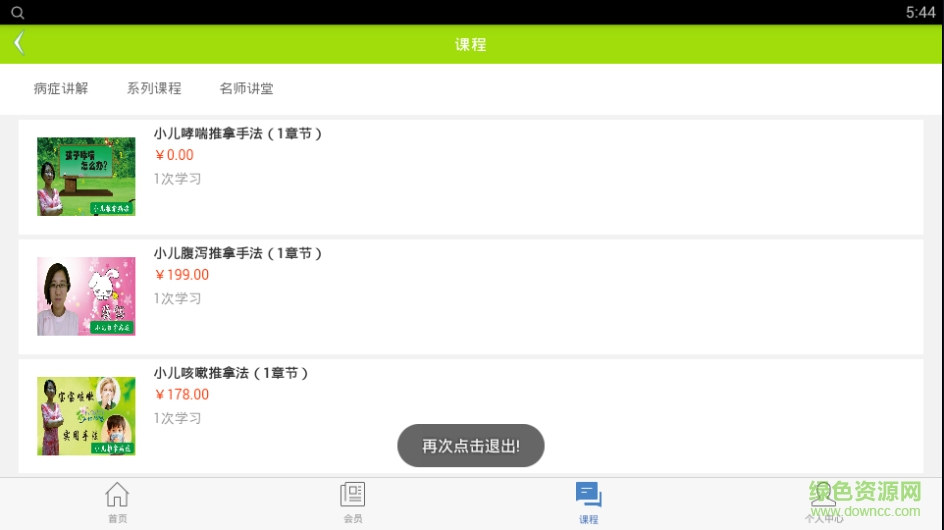Switch to the 系列课程 tab

pos(154,88)
